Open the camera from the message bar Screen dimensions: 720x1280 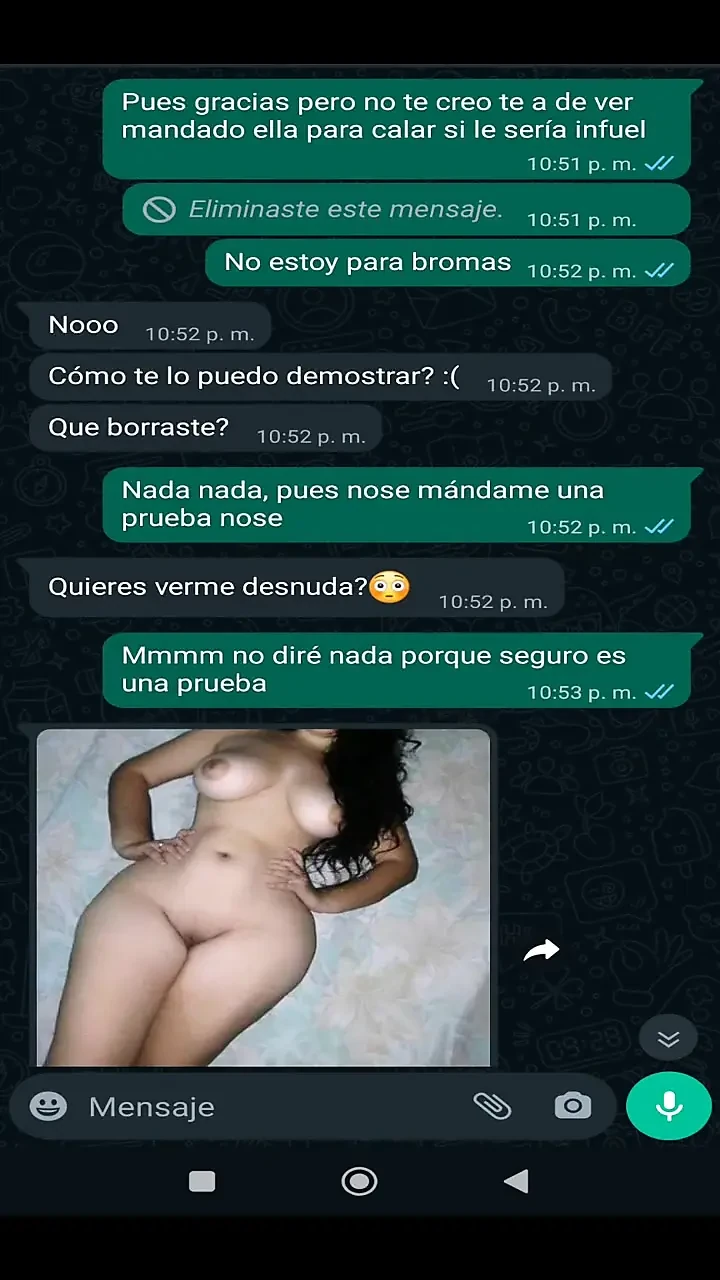(573, 1106)
